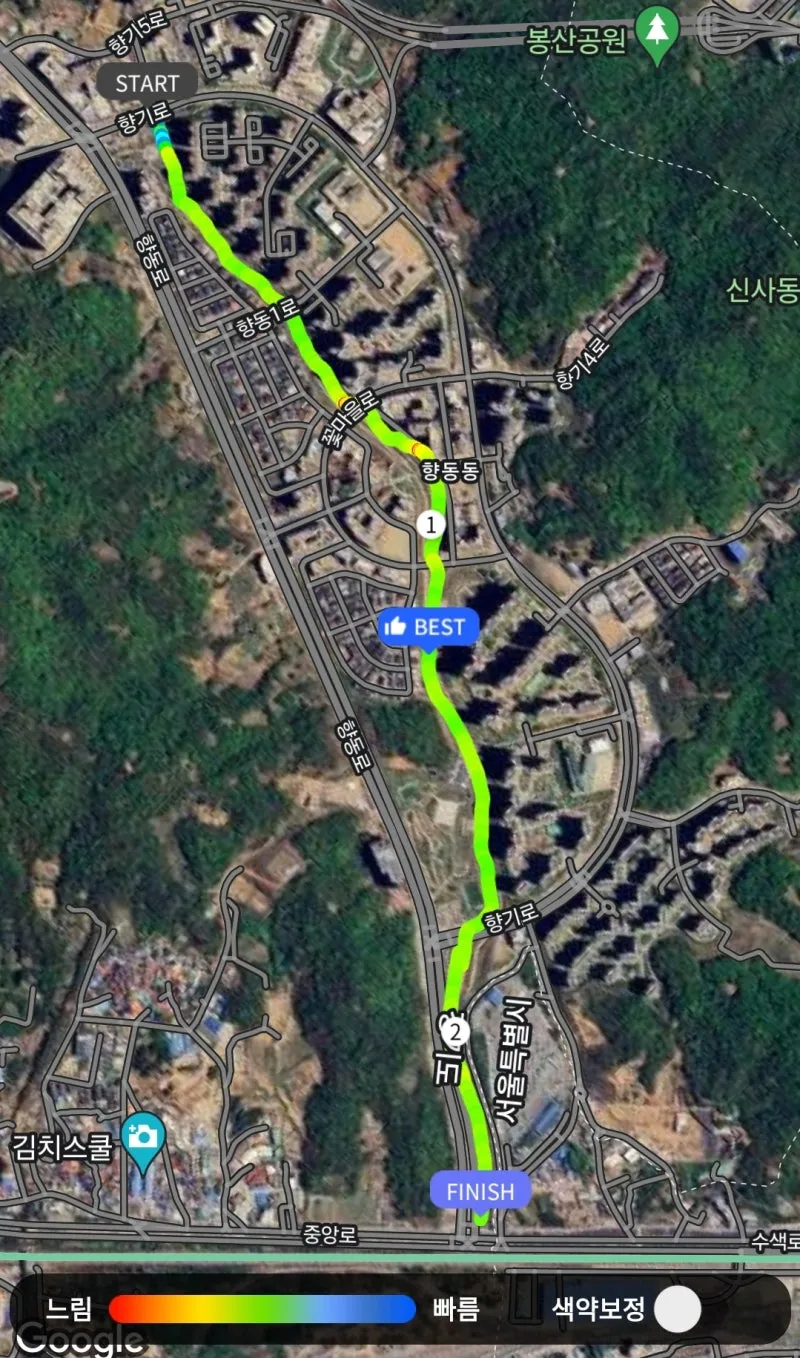Tap the START marker on the route
Screen dimensions: 800x1358
[x=147, y=83]
